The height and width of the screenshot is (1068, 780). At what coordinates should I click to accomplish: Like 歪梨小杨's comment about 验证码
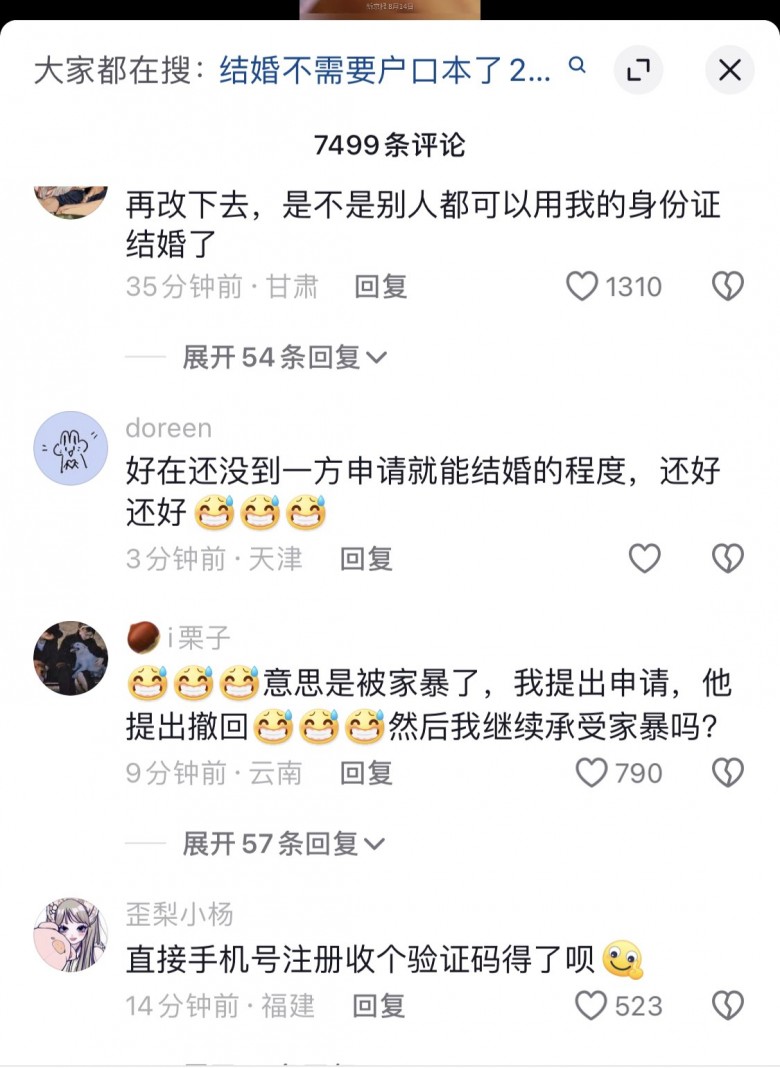pyautogui.click(x=592, y=1005)
